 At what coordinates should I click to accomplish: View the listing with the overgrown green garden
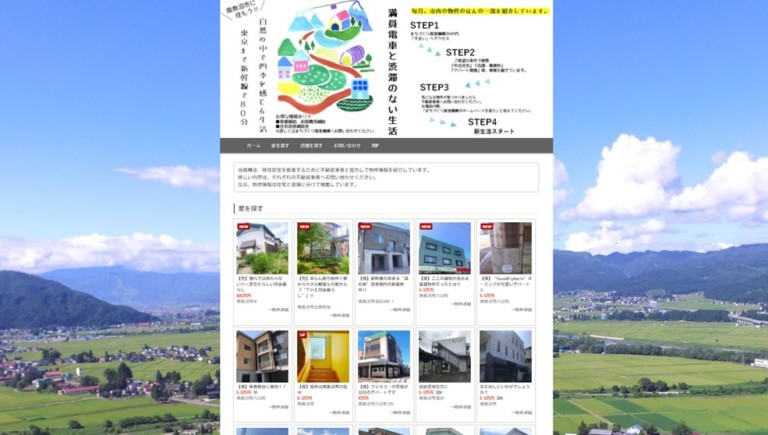(x=323, y=249)
